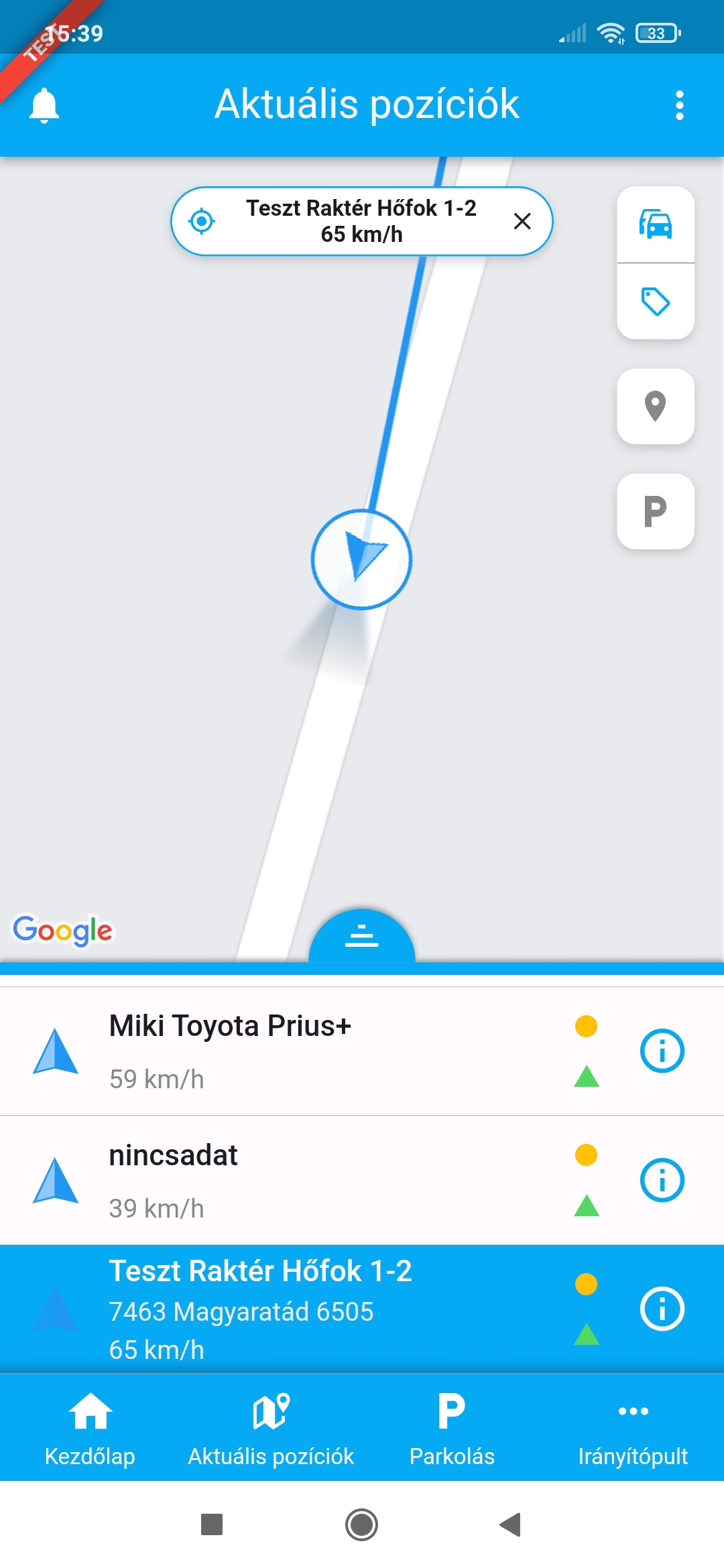The width and height of the screenshot is (724, 1568).
Task: Tap the vehicle arrow marker on map
Action: 361,560
